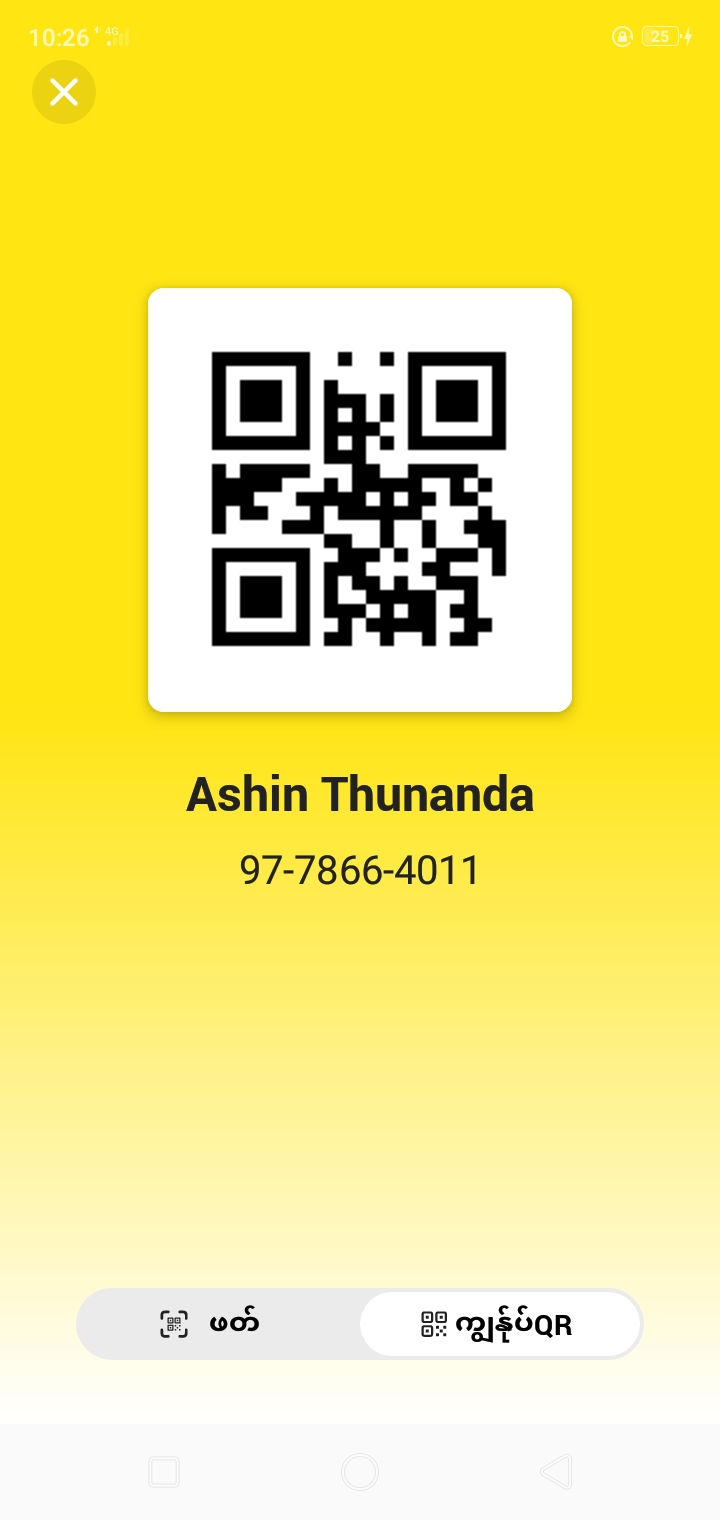720x1520 pixels.
Task: Tap the system home button
Action: [x=360, y=1472]
